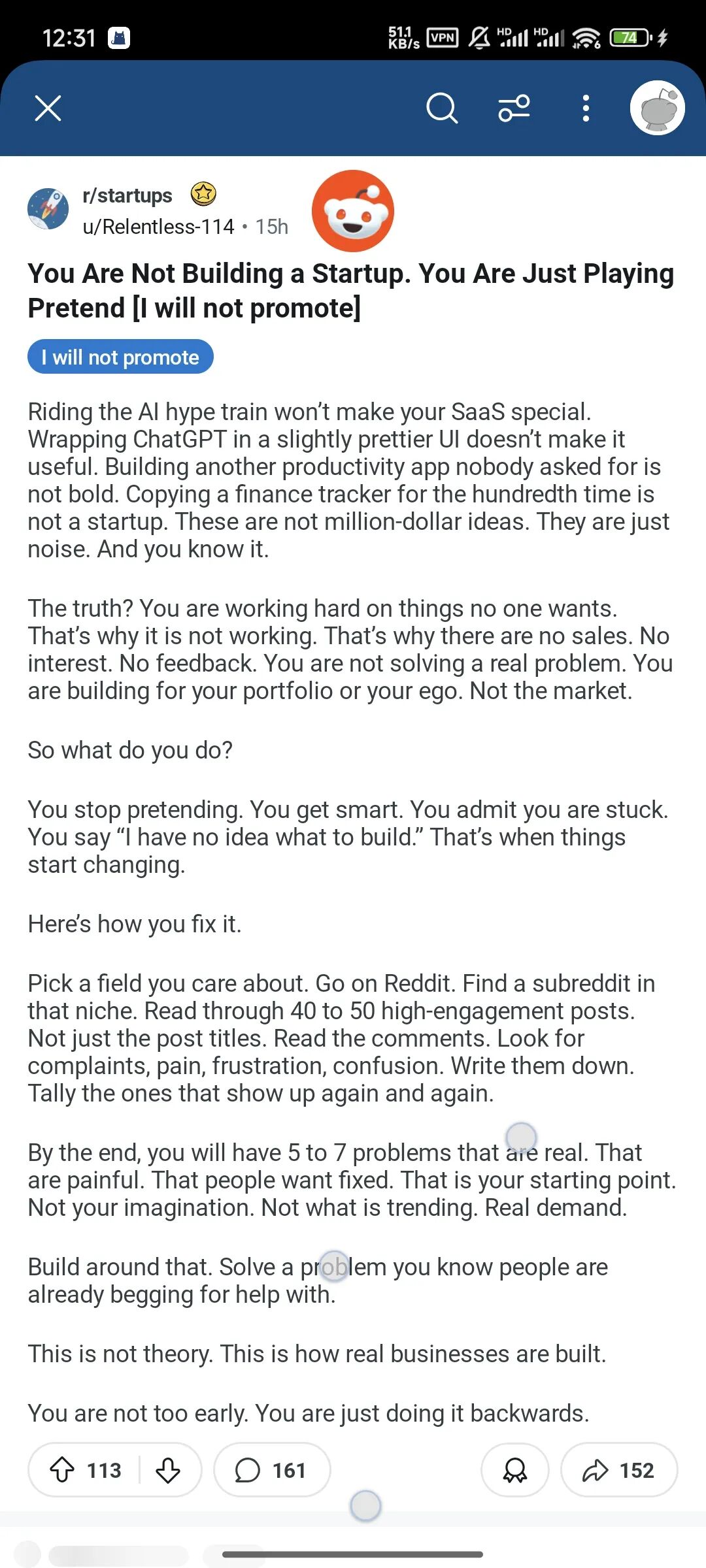Downvote the post
The image size is (706, 1568).
click(168, 1470)
